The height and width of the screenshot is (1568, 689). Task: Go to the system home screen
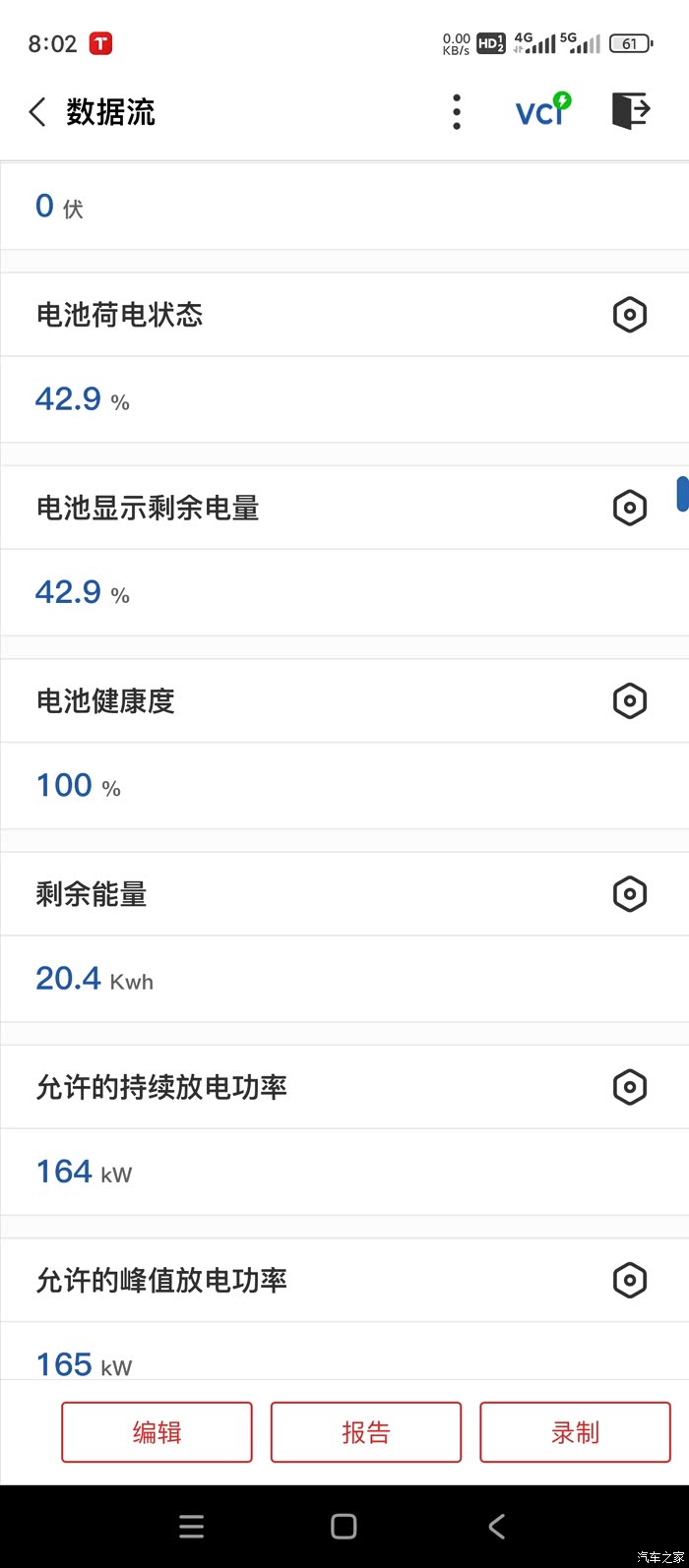click(344, 1526)
